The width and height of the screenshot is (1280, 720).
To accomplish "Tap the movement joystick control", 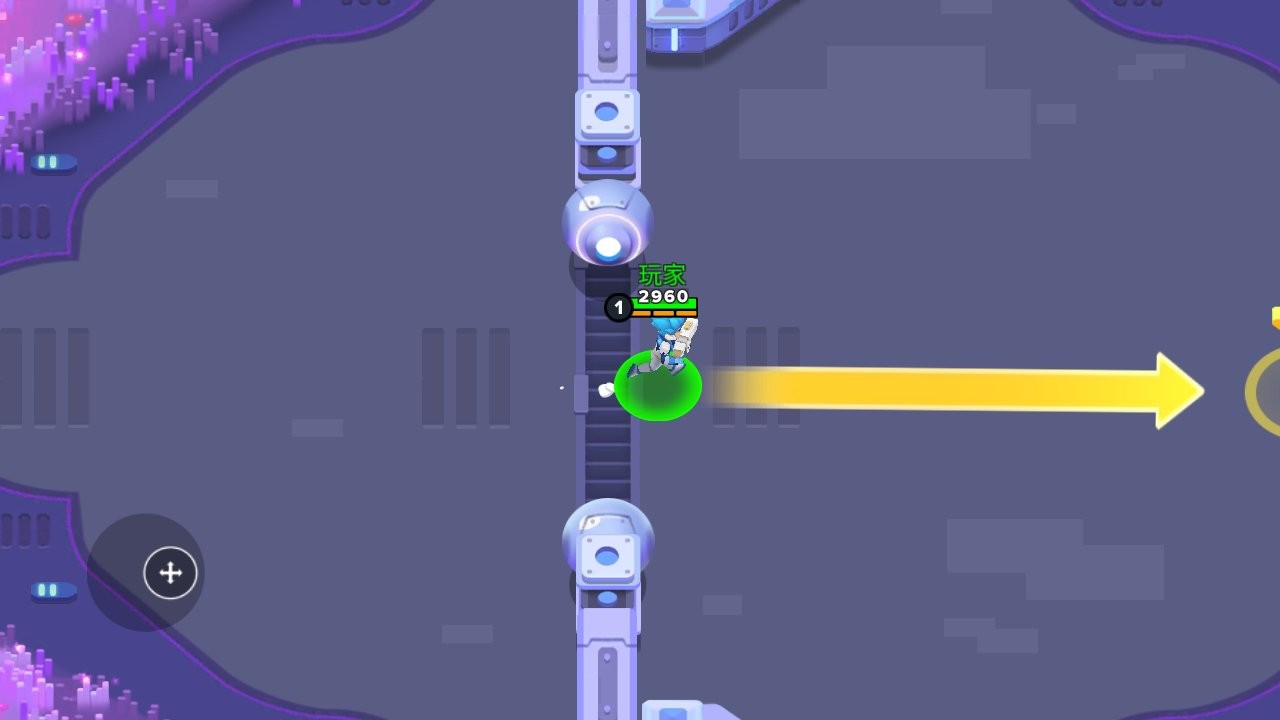I will (x=170, y=573).
